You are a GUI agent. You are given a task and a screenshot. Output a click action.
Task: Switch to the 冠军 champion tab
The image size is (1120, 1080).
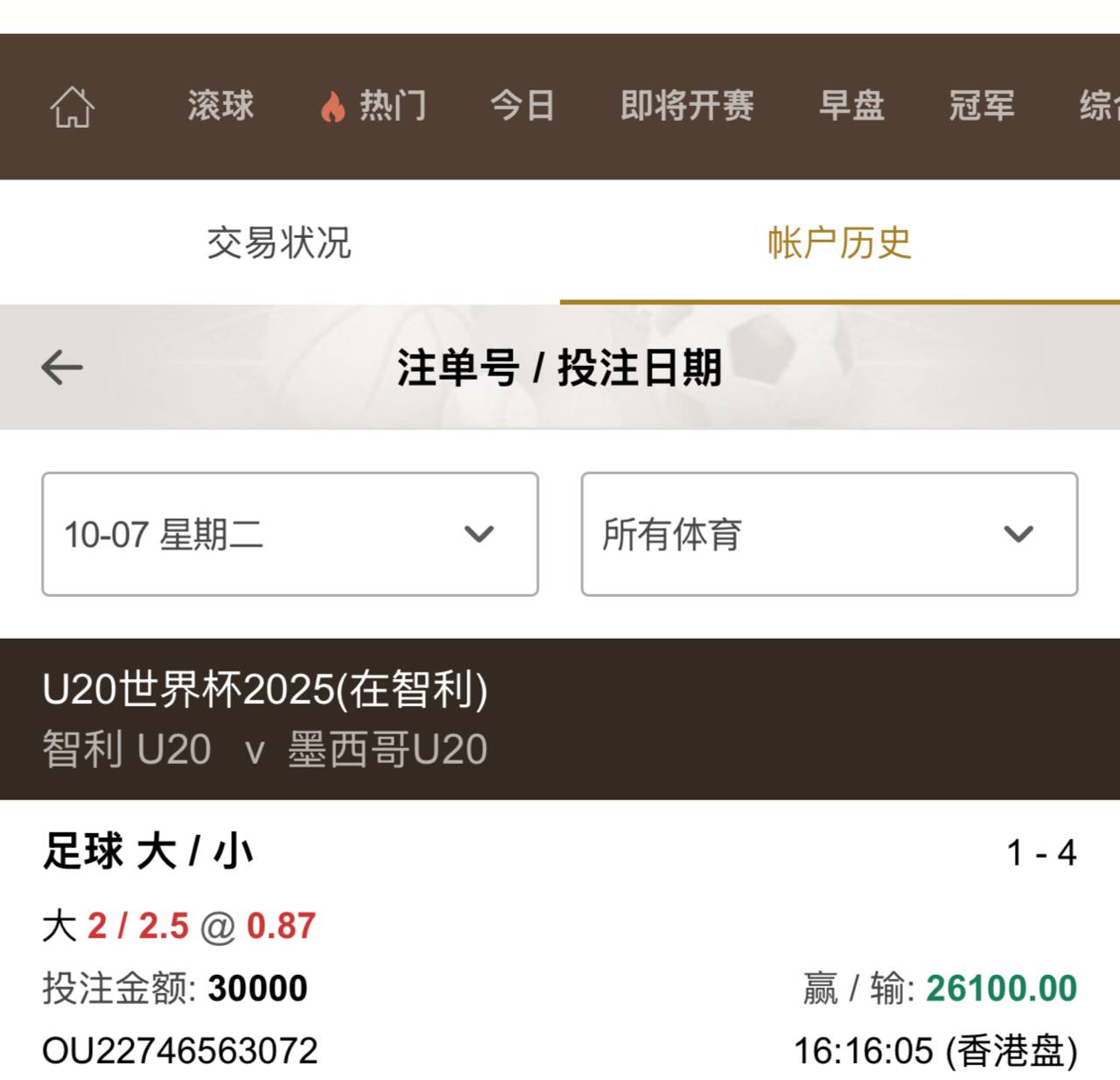coord(982,107)
